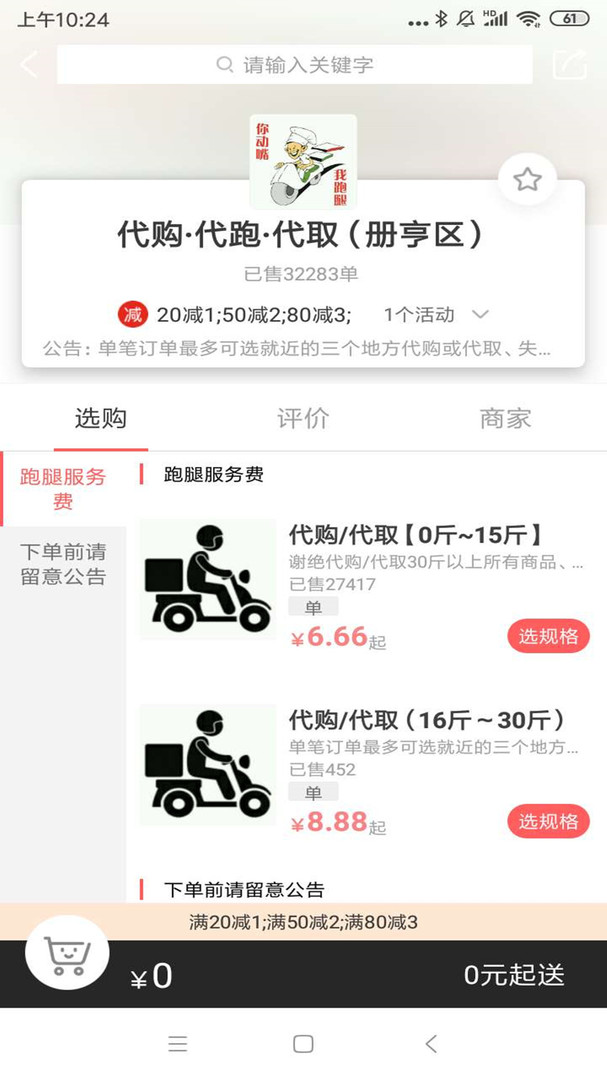Tap the keyword search box

[x=295, y=65]
